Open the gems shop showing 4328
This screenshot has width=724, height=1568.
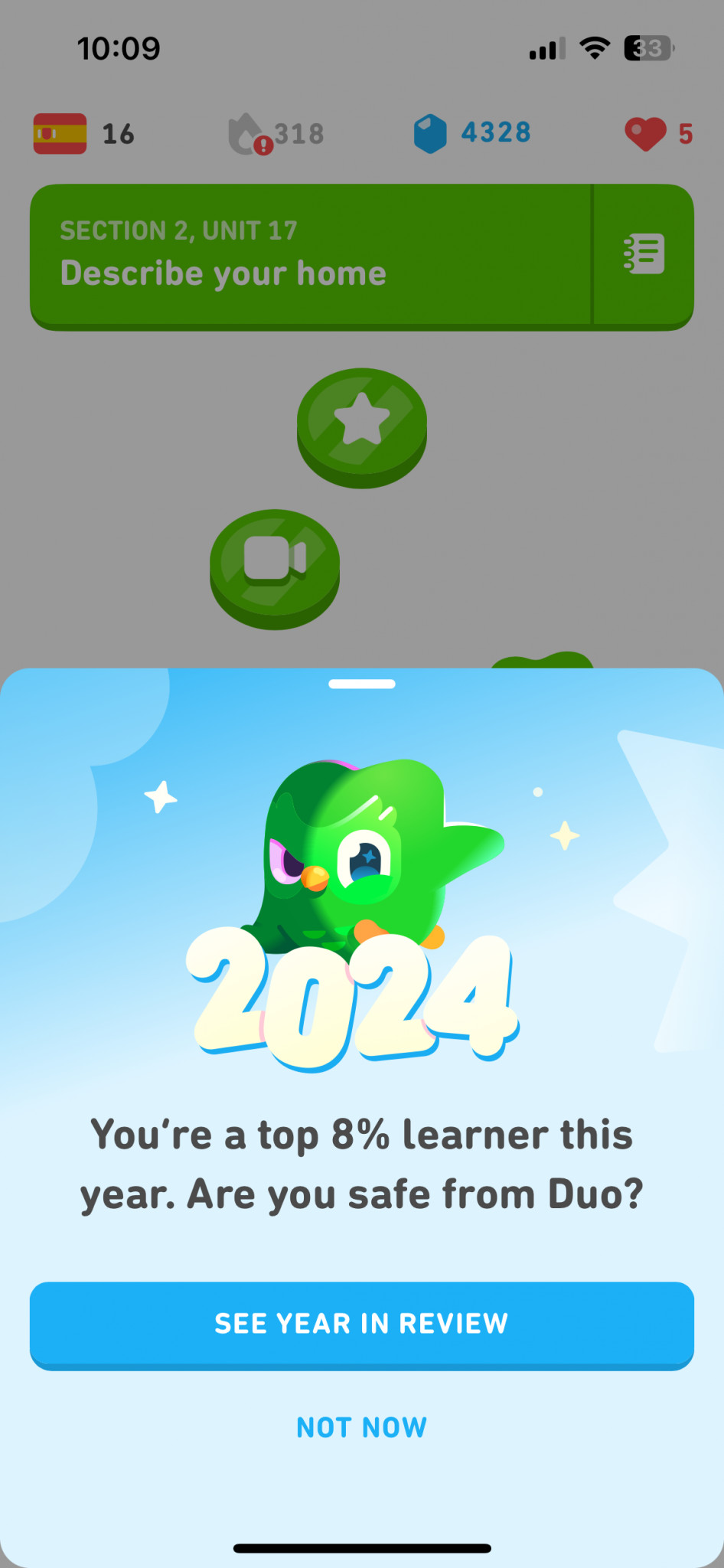click(472, 133)
